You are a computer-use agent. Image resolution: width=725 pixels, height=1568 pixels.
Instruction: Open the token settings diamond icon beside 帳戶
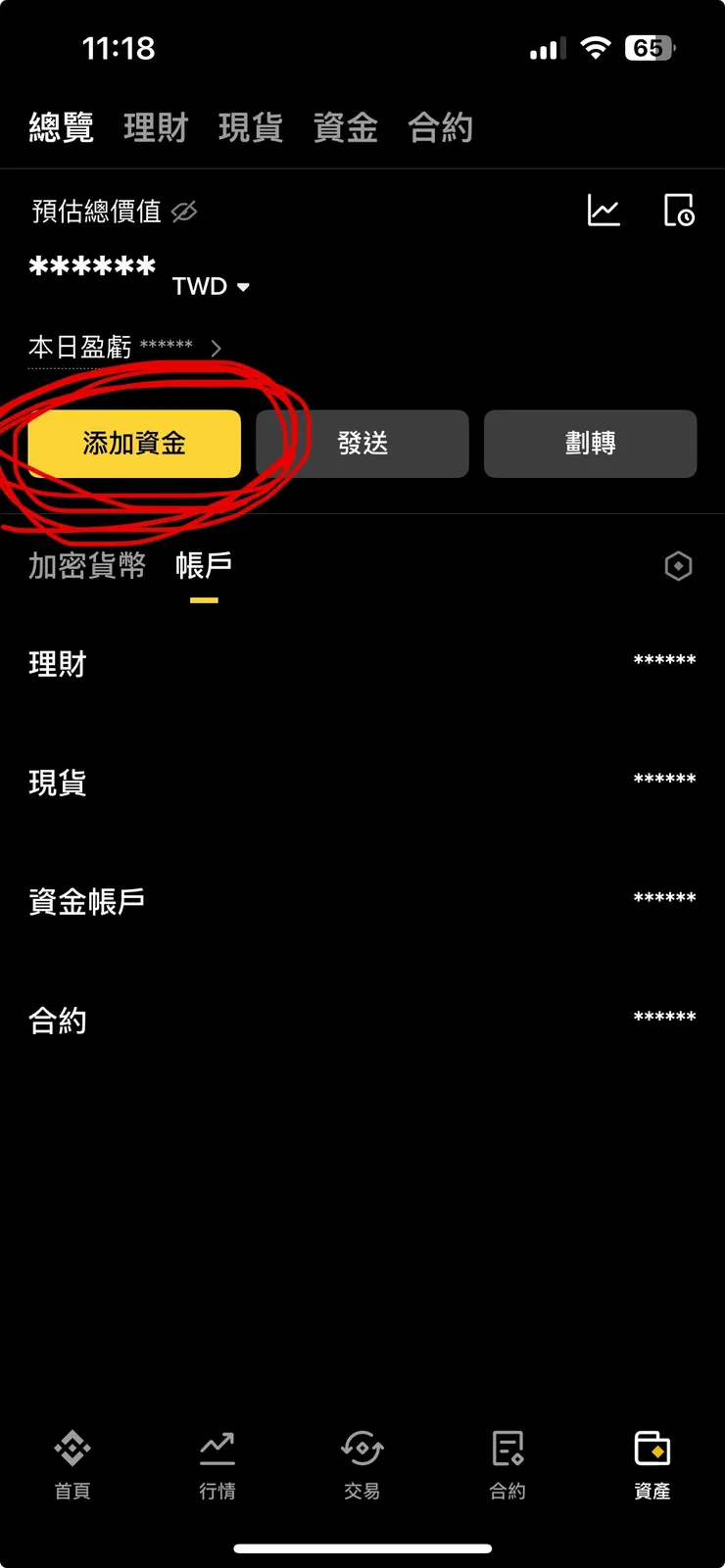point(678,566)
